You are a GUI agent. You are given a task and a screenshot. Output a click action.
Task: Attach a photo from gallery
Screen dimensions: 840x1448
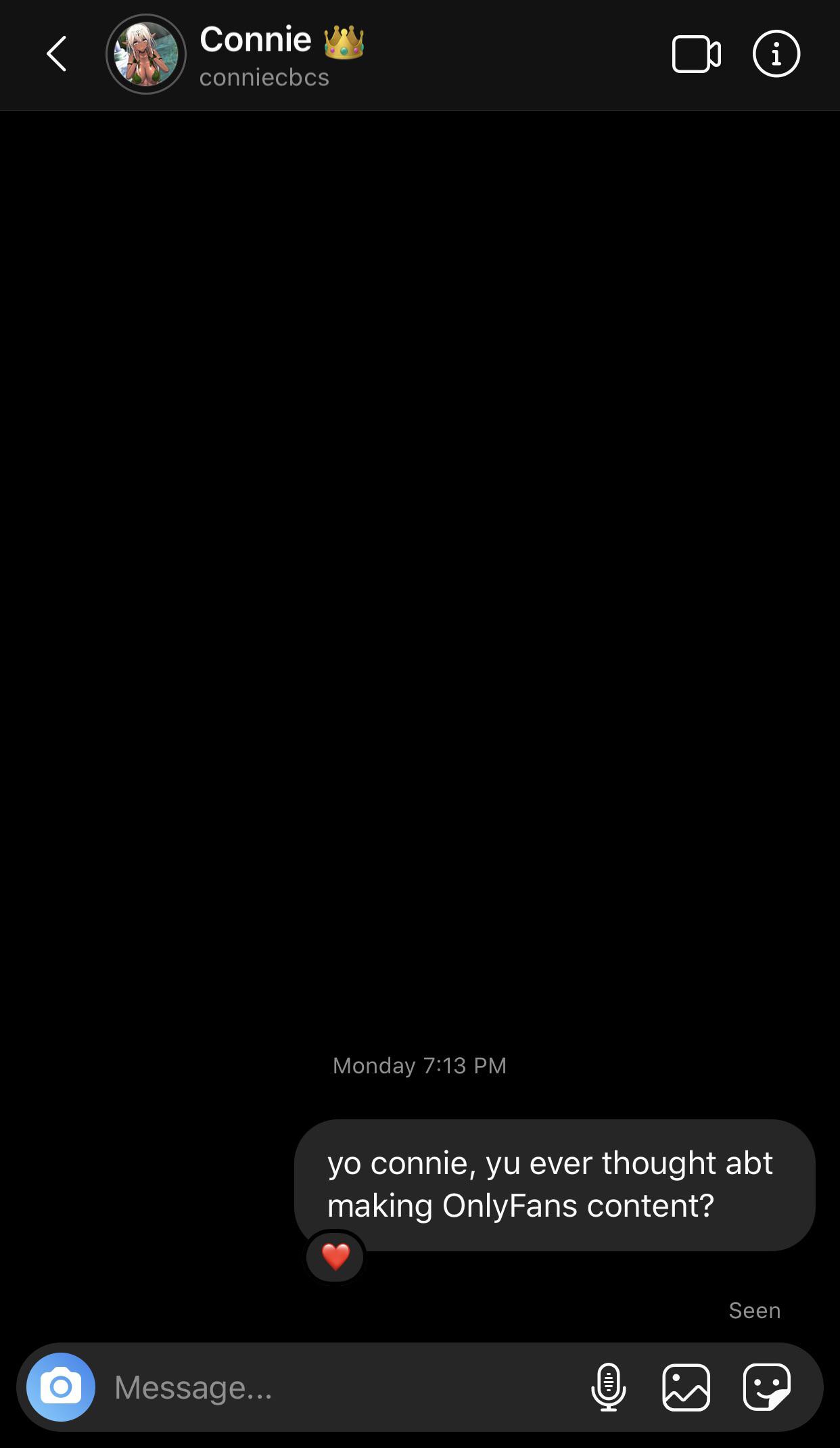pyautogui.click(x=686, y=1387)
